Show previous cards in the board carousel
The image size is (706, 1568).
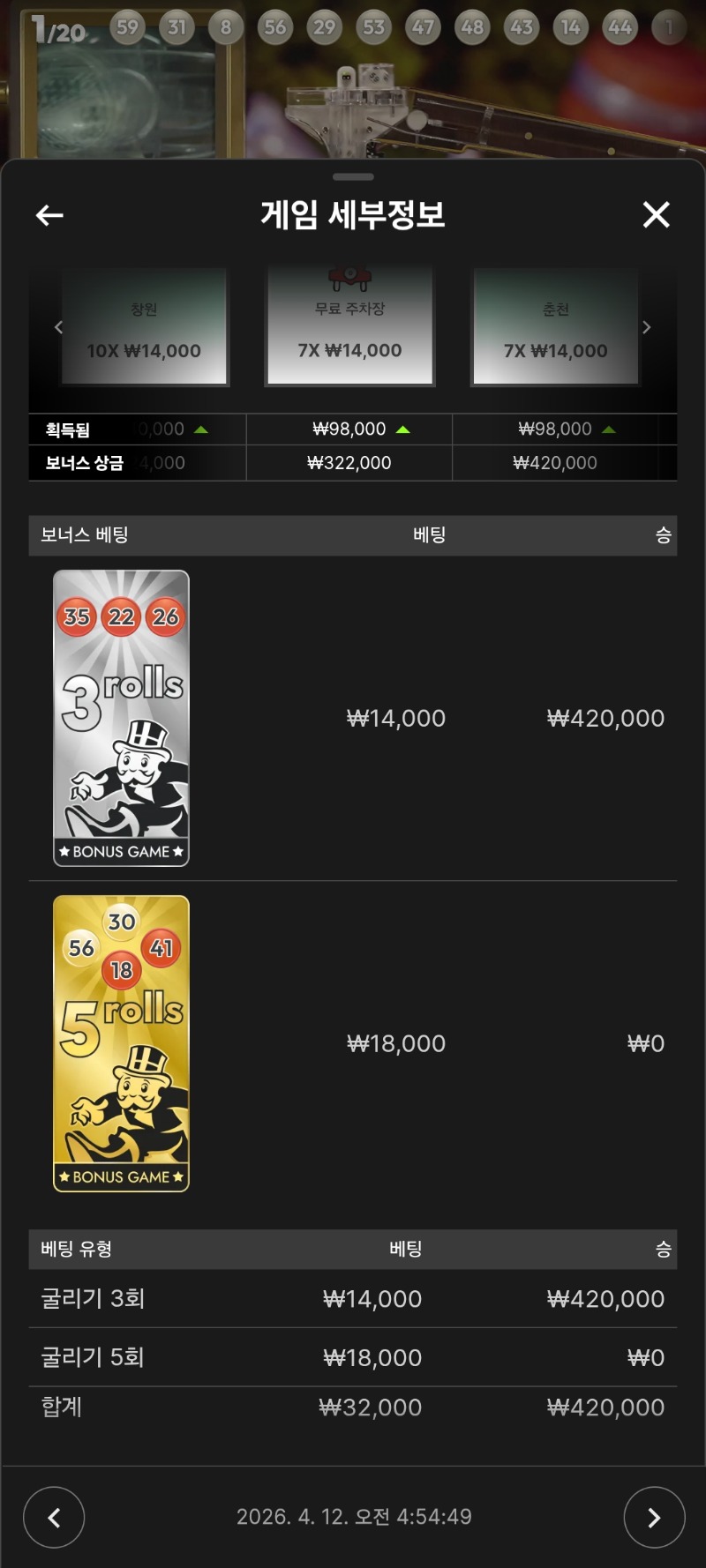pos(58,328)
